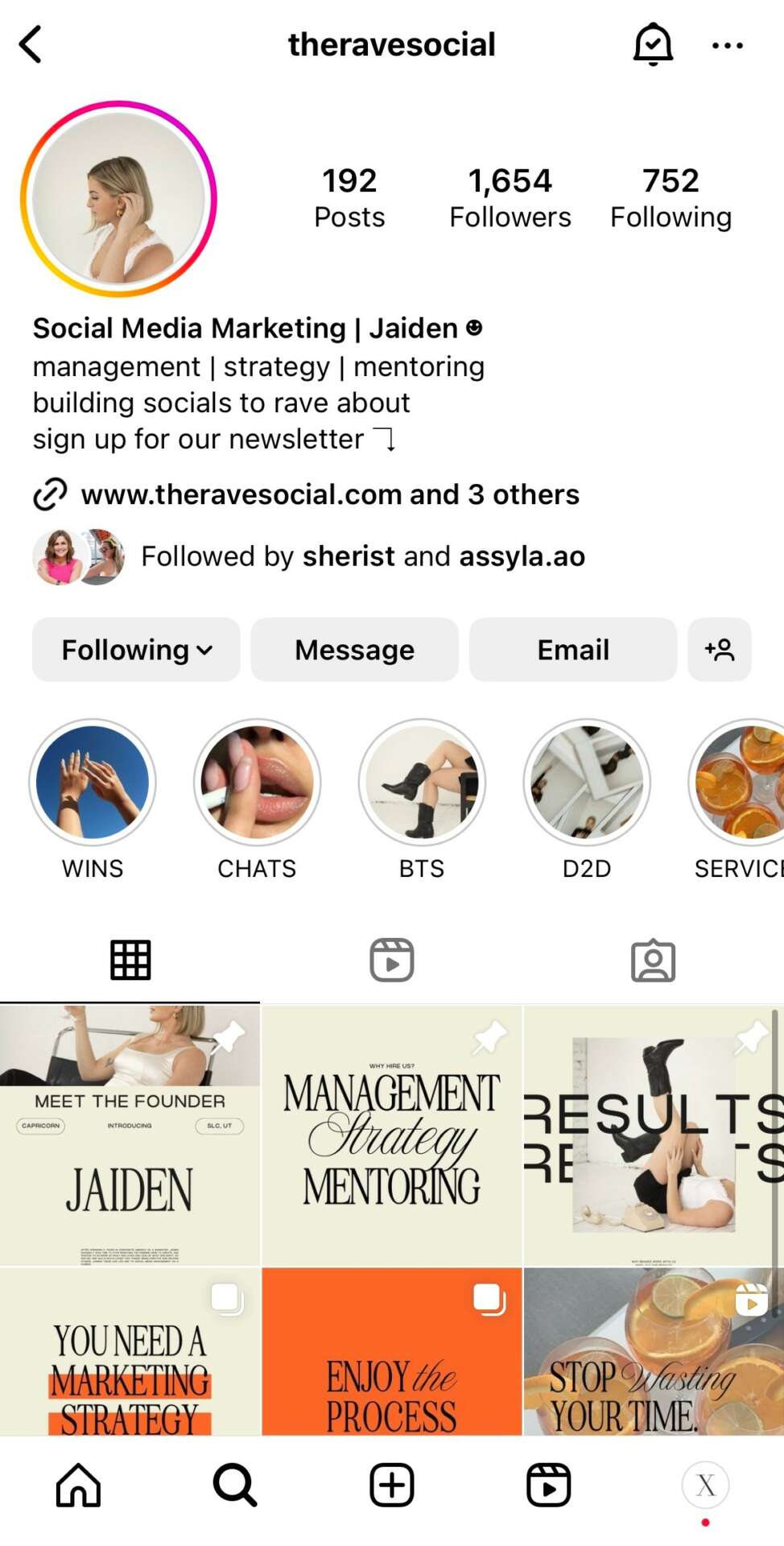This screenshot has height=1546, width=784.
Task: Switch to the Reels tab on profile
Action: tap(392, 960)
